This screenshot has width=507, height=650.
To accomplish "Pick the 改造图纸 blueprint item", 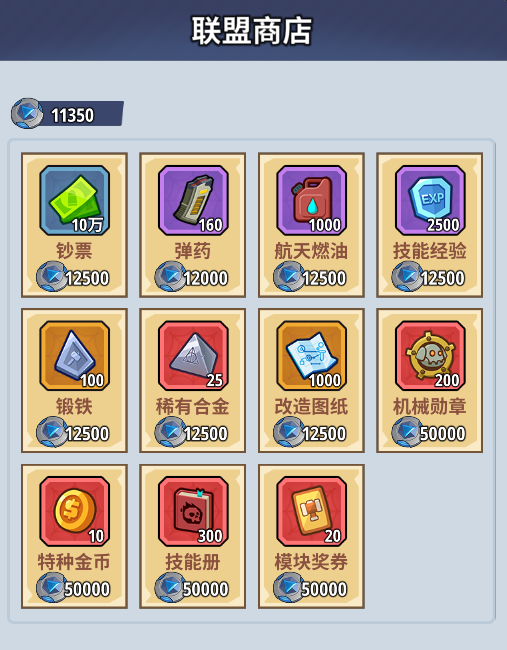I will [311, 380].
